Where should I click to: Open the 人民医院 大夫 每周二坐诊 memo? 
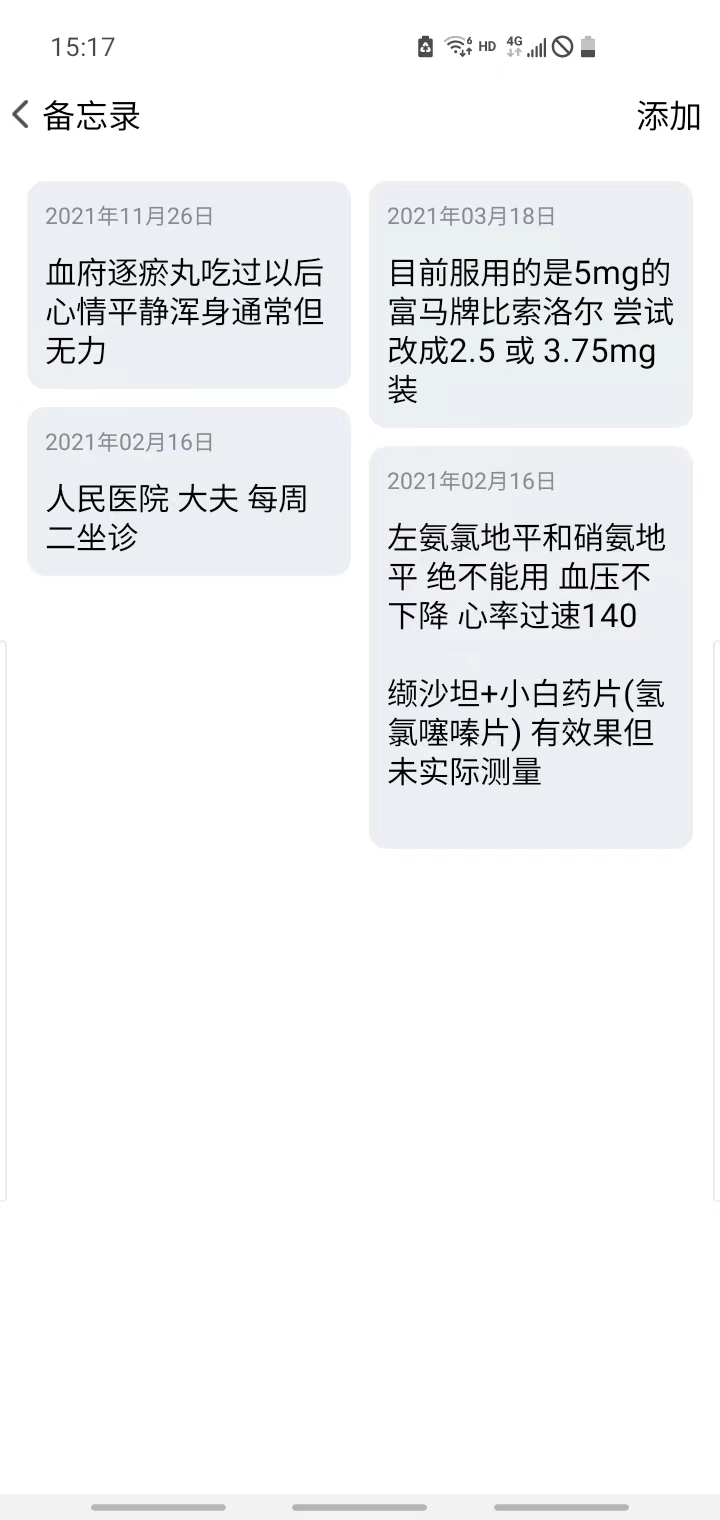tap(189, 491)
